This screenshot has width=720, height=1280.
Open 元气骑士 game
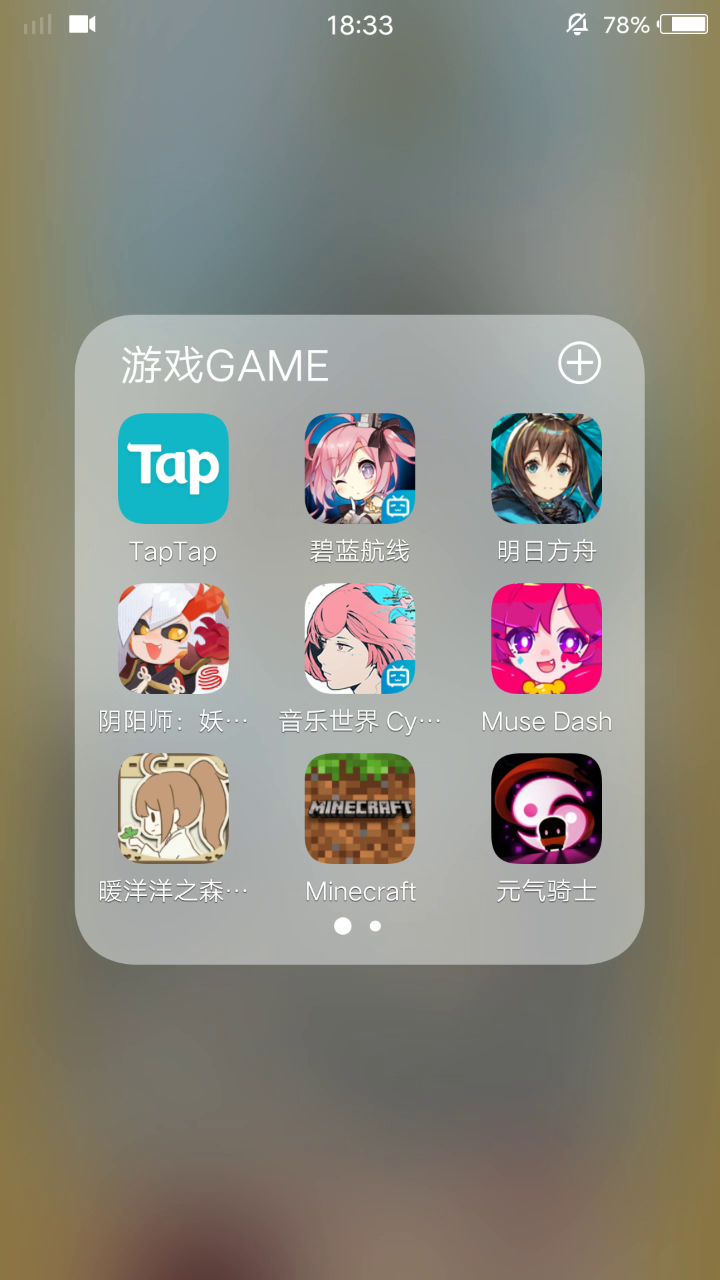pos(546,808)
